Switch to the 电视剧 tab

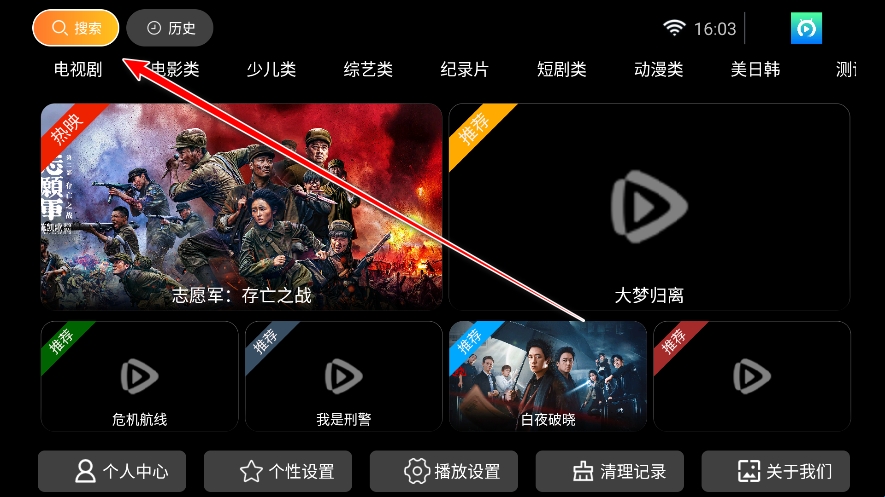(78, 69)
